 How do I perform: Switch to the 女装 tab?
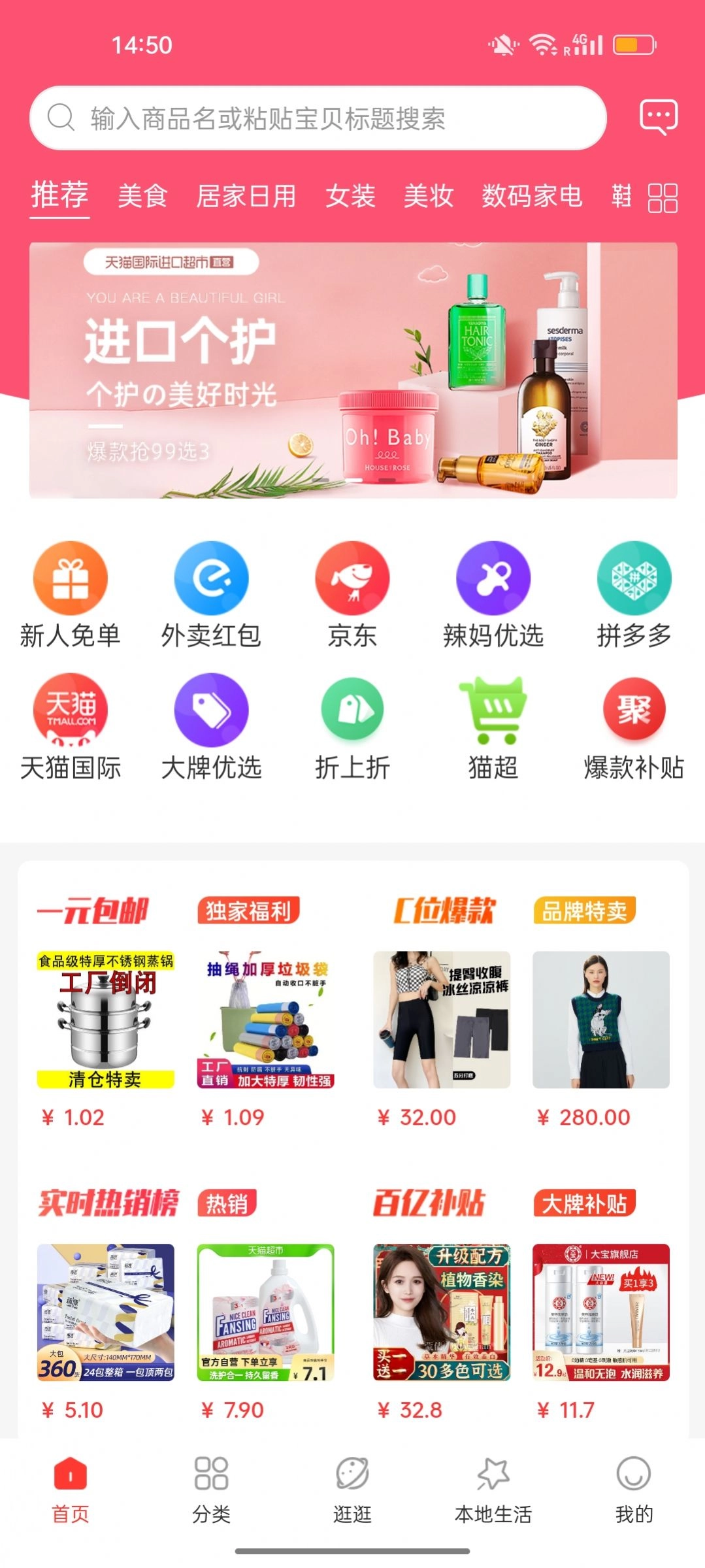[x=351, y=196]
